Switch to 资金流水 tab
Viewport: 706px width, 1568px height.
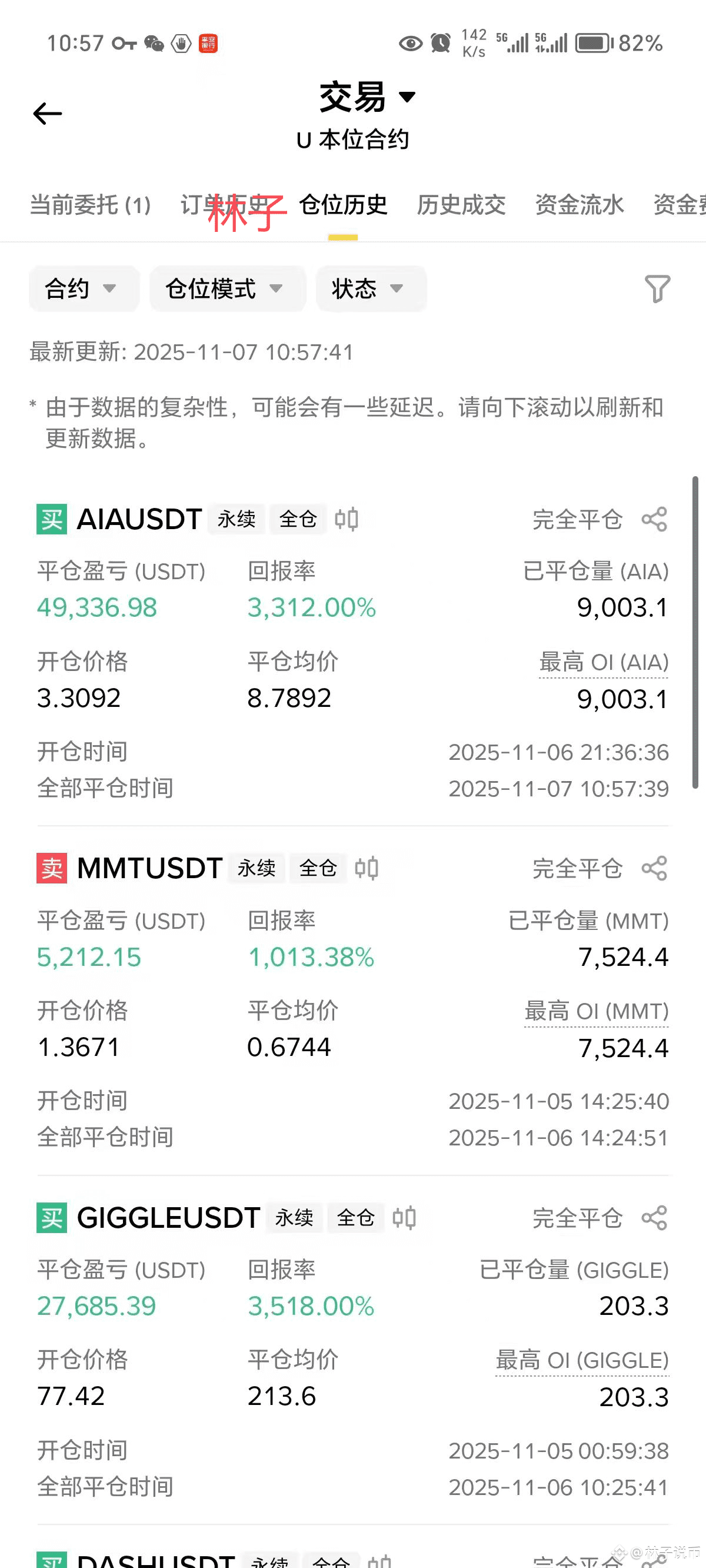pos(580,205)
